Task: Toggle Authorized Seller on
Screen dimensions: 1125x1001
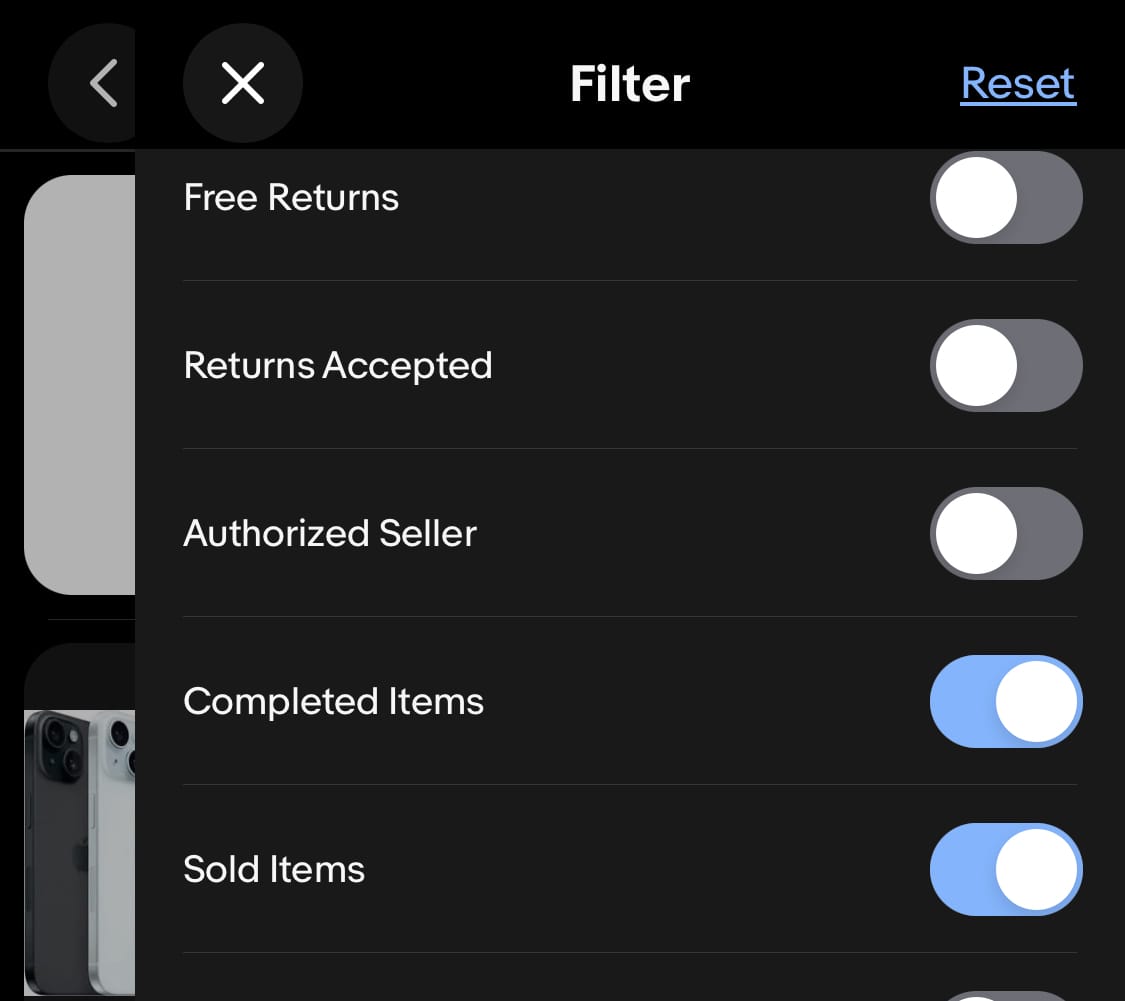Action: [1006, 533]
